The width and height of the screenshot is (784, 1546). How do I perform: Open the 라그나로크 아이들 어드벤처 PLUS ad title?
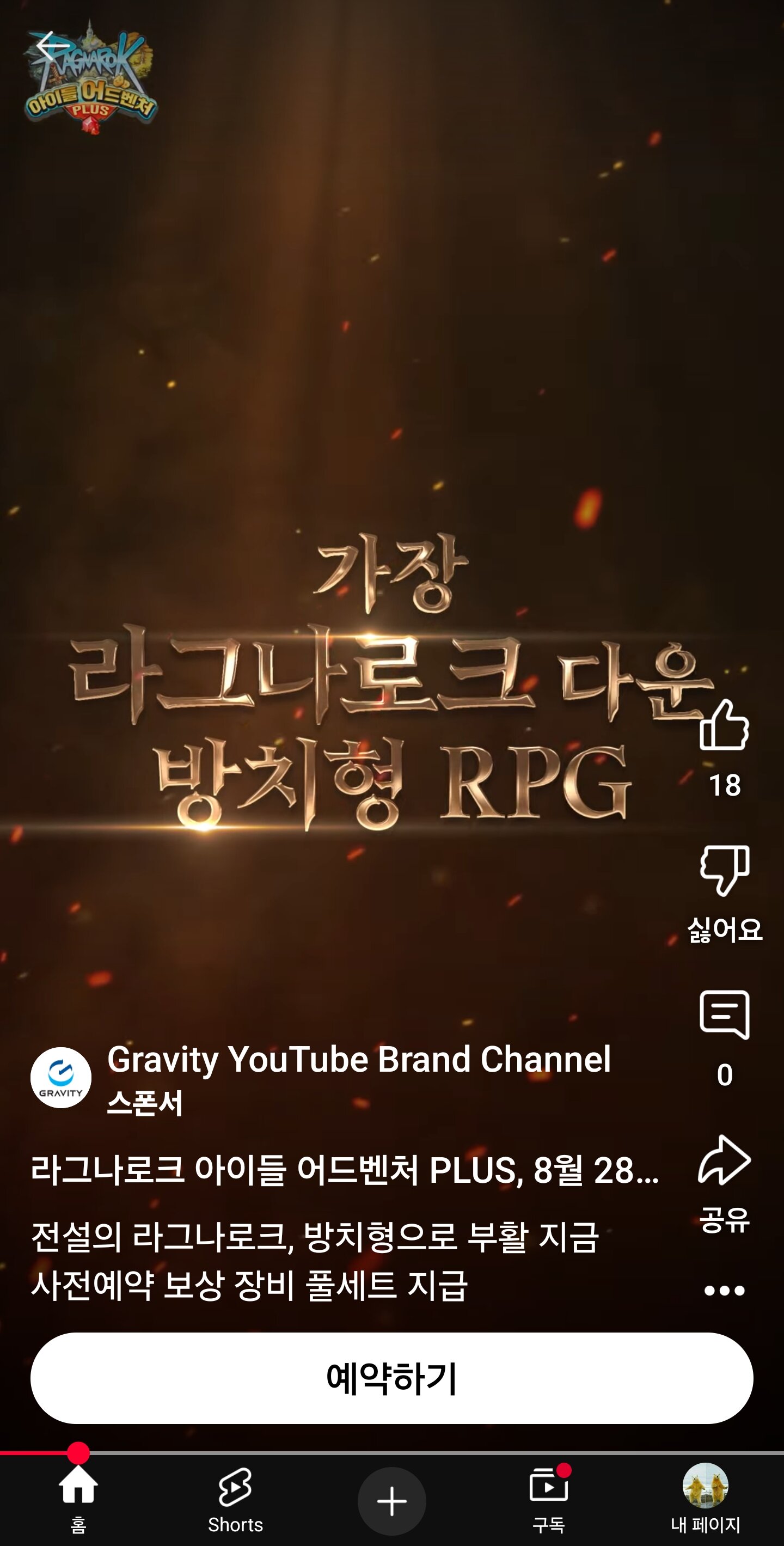(345, 1170)
